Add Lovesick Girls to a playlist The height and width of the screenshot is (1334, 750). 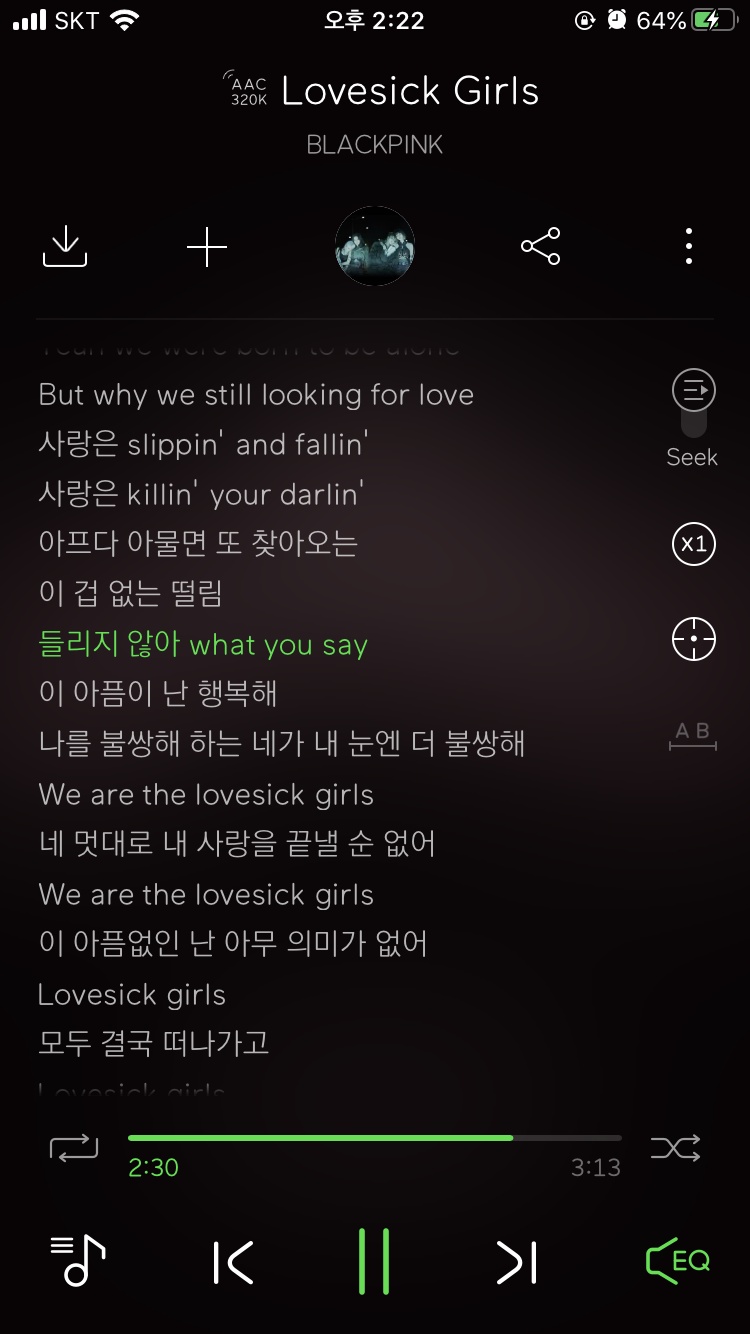[x=207, y=246]
